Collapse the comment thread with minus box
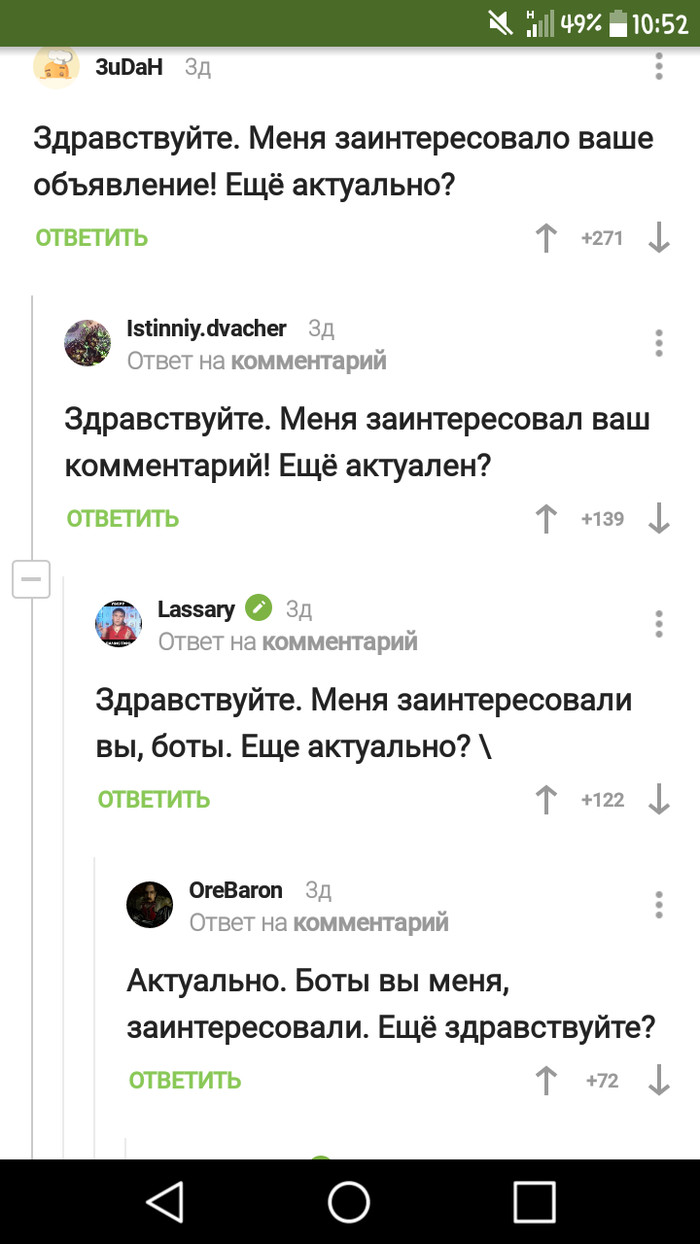The height and width of the screenshot is (1244, 700). [x=31, y=579]
